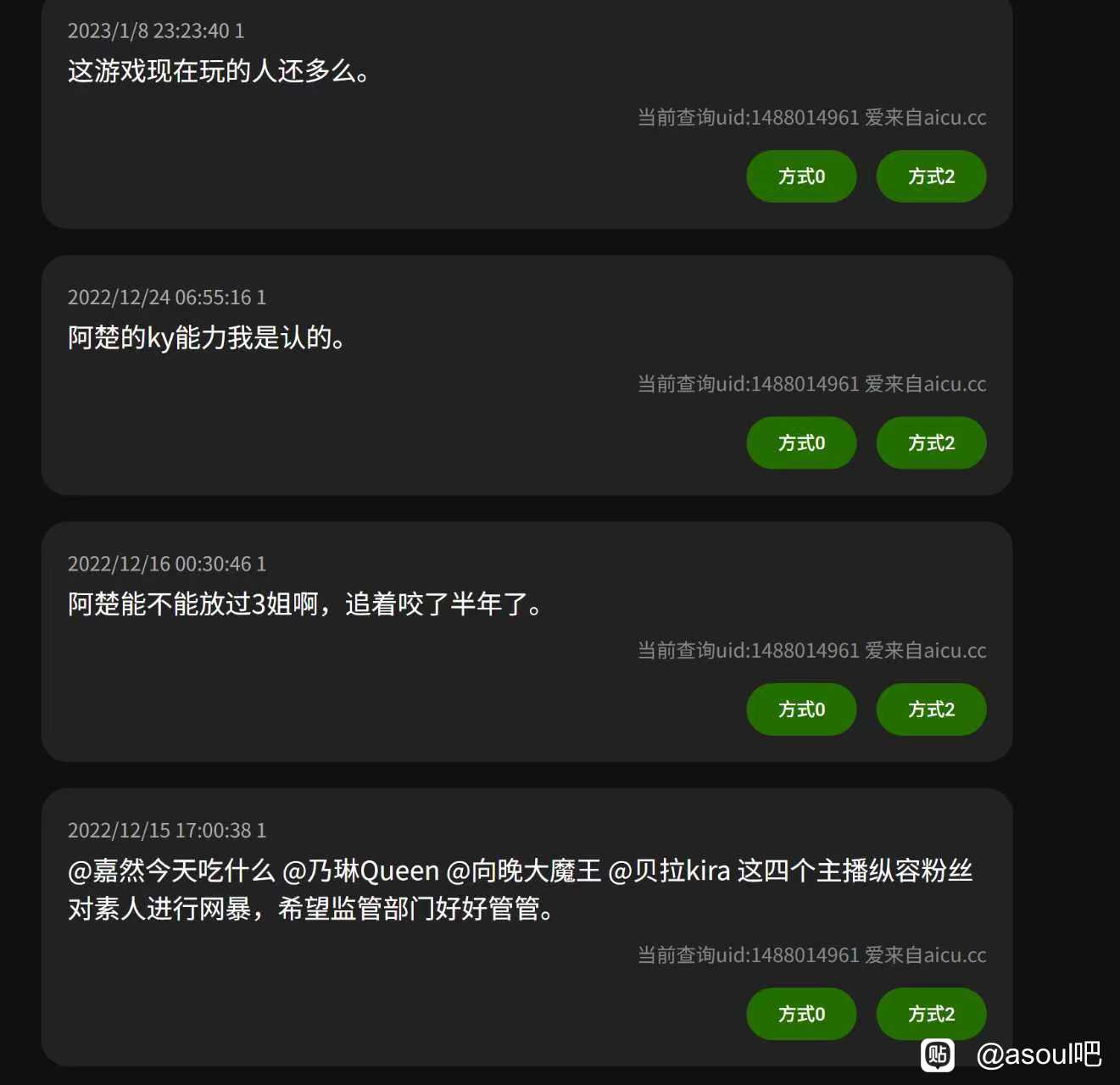Choose 方式2 for the 2022/12/24 comment

(x=931, y=442)
